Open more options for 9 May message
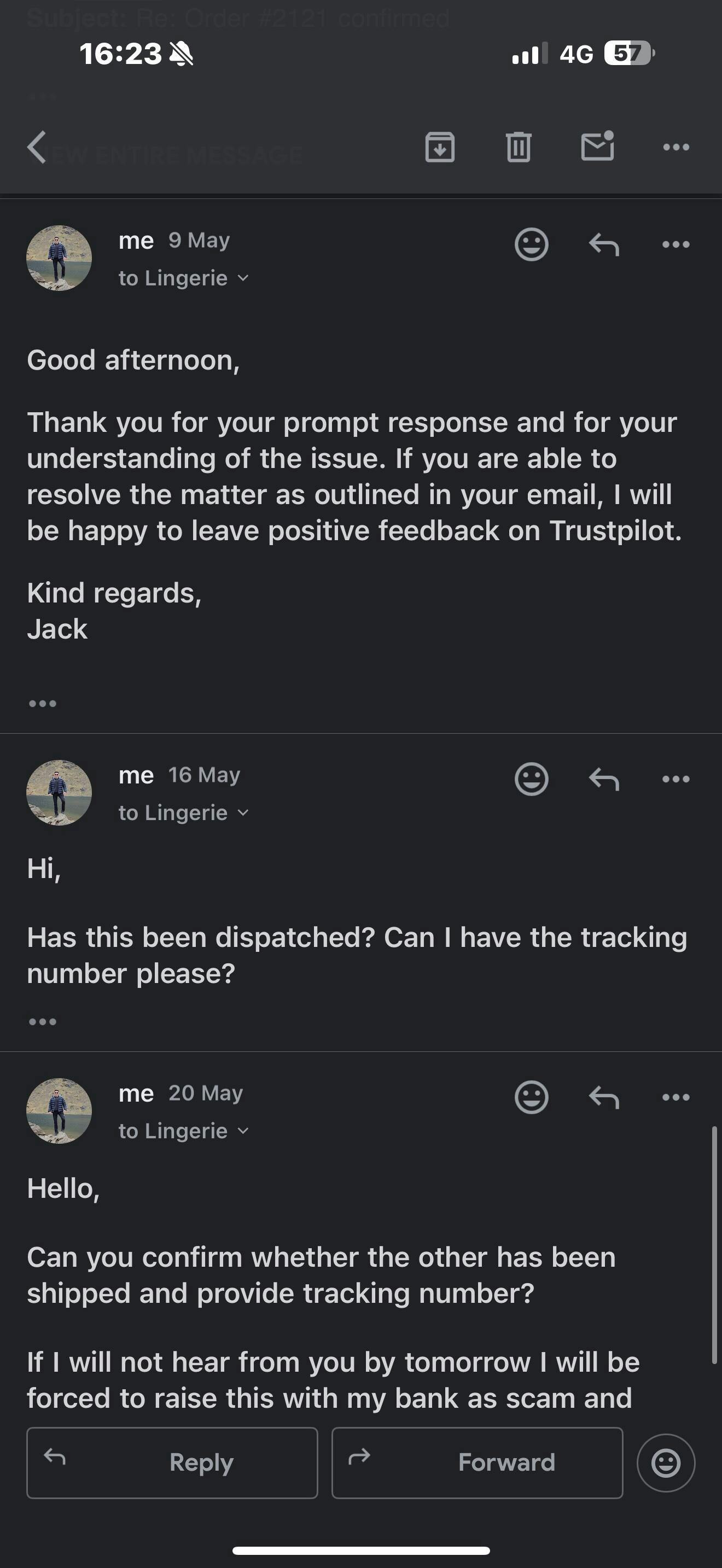Viewport: 722px width, 1568px height. [676, 245]
